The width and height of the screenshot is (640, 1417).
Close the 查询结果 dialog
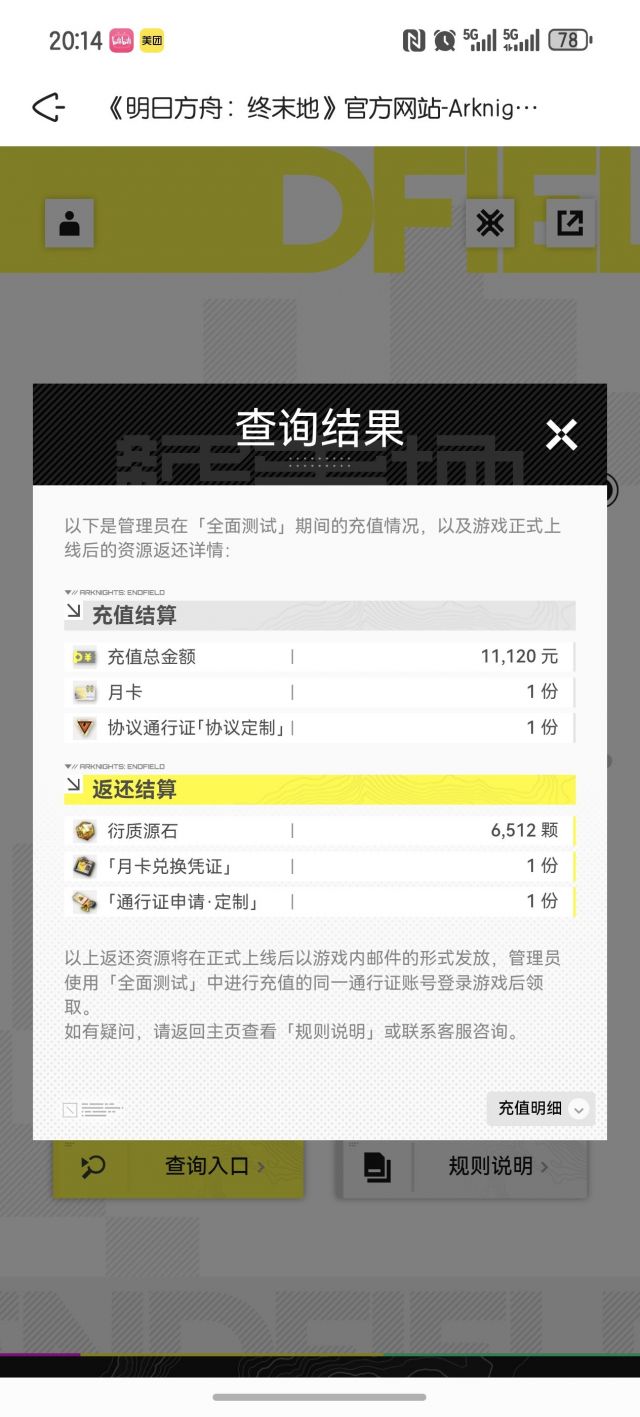(x=562, y=434)
